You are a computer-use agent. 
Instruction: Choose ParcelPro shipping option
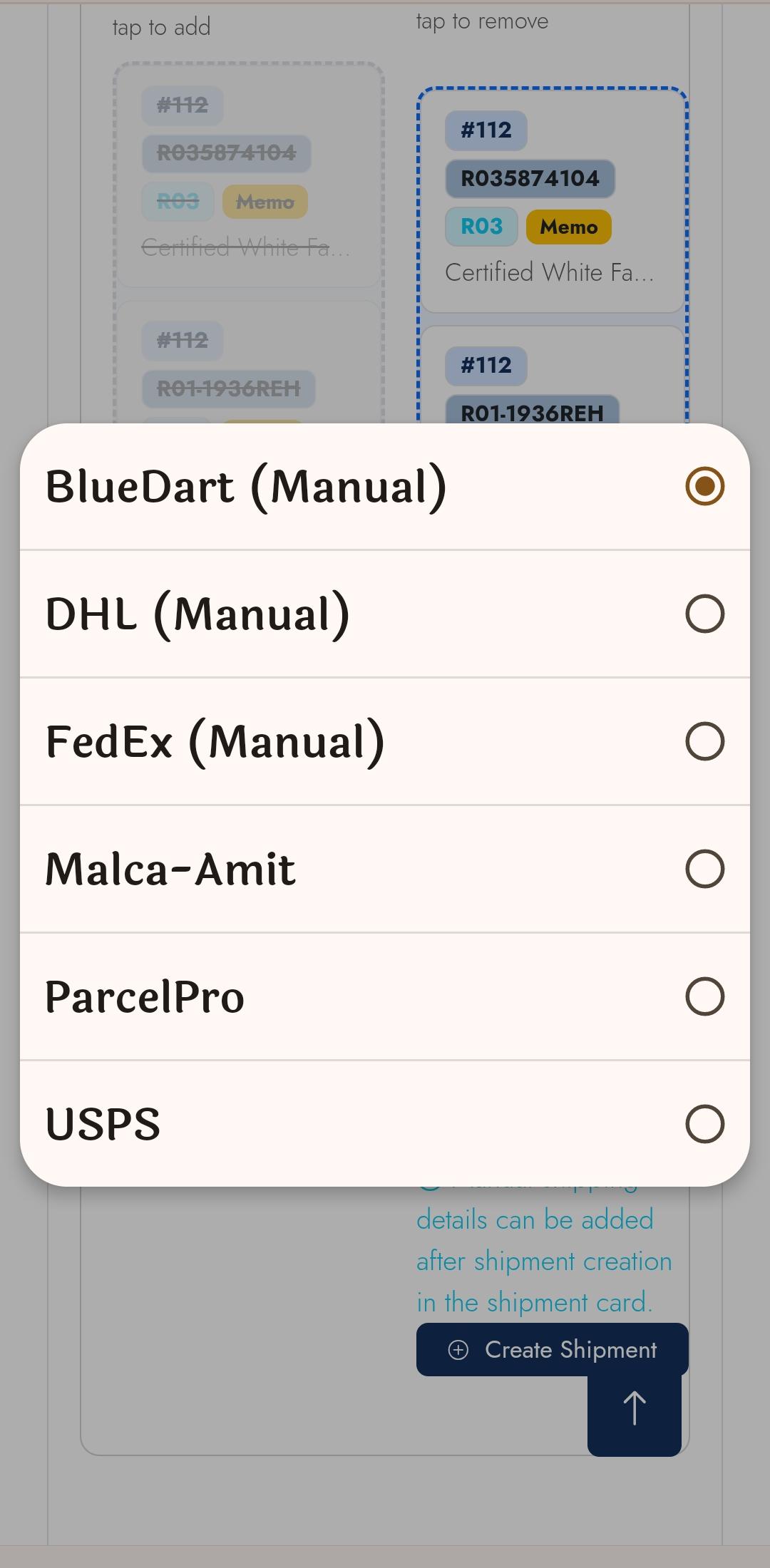385,996
